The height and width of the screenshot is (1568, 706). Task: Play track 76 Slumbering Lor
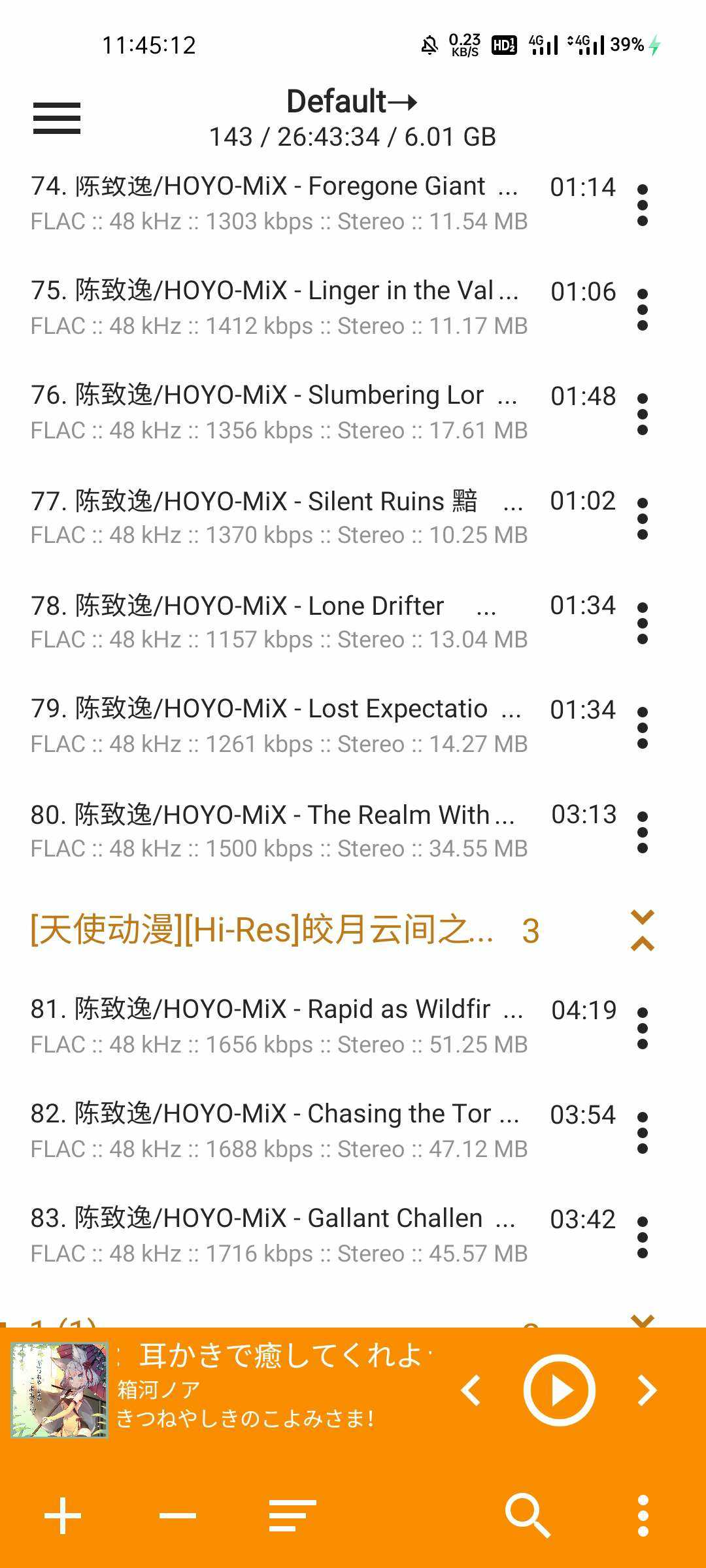[275, 412]
